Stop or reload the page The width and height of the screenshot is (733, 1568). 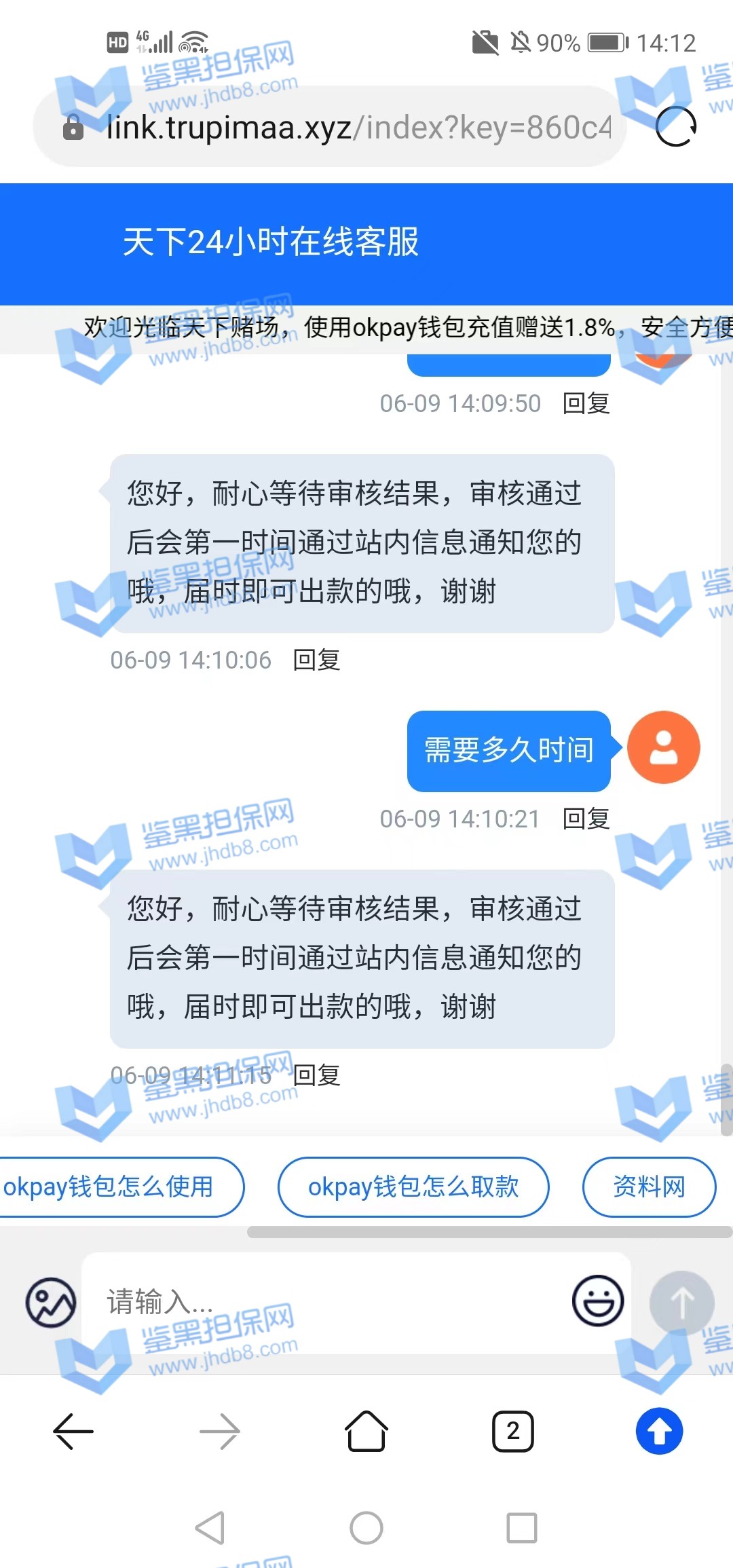coord(675,127)
